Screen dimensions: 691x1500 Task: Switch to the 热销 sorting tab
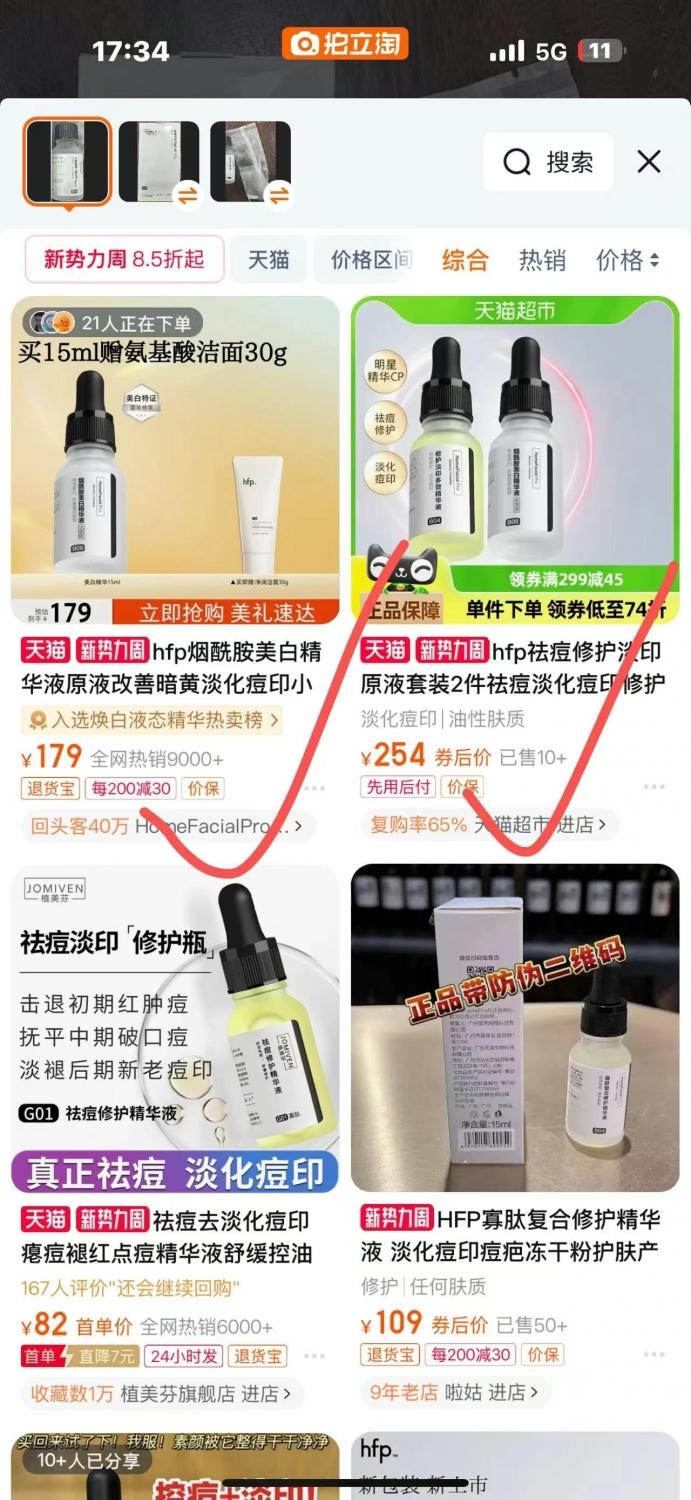point(542,261)
